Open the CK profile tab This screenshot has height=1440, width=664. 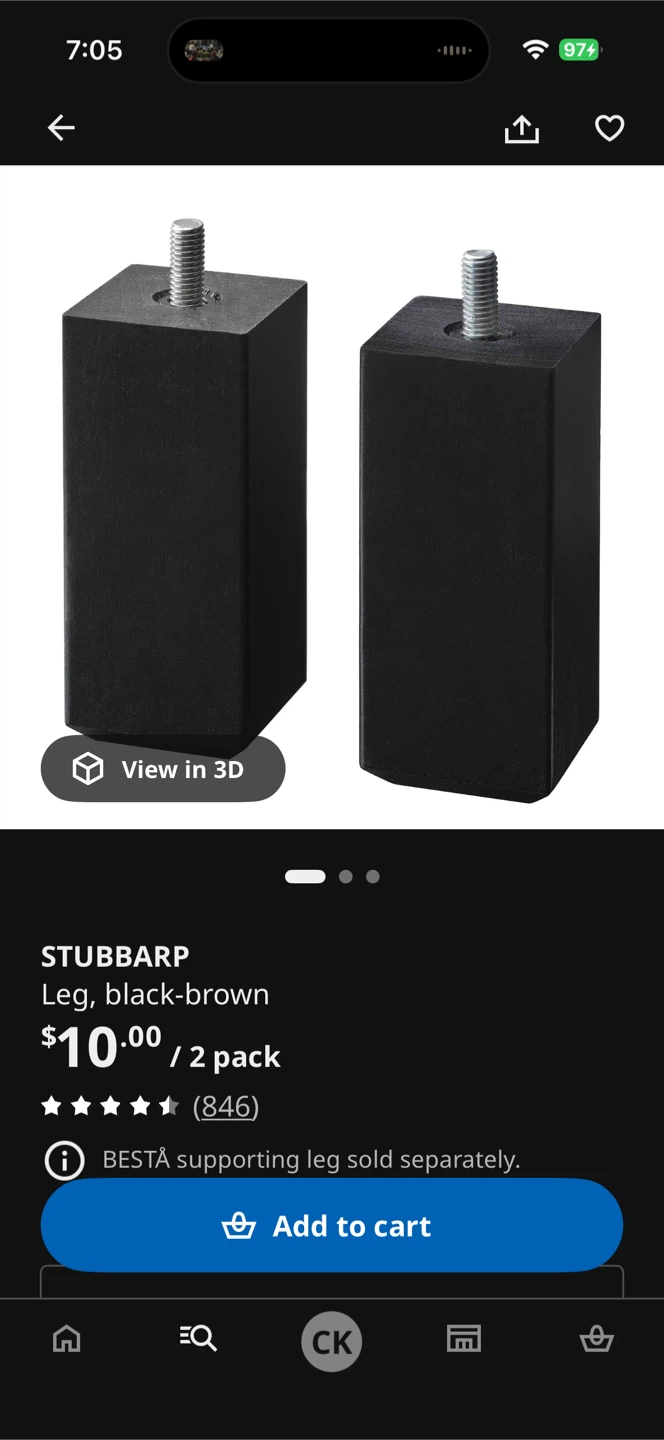331,1341
